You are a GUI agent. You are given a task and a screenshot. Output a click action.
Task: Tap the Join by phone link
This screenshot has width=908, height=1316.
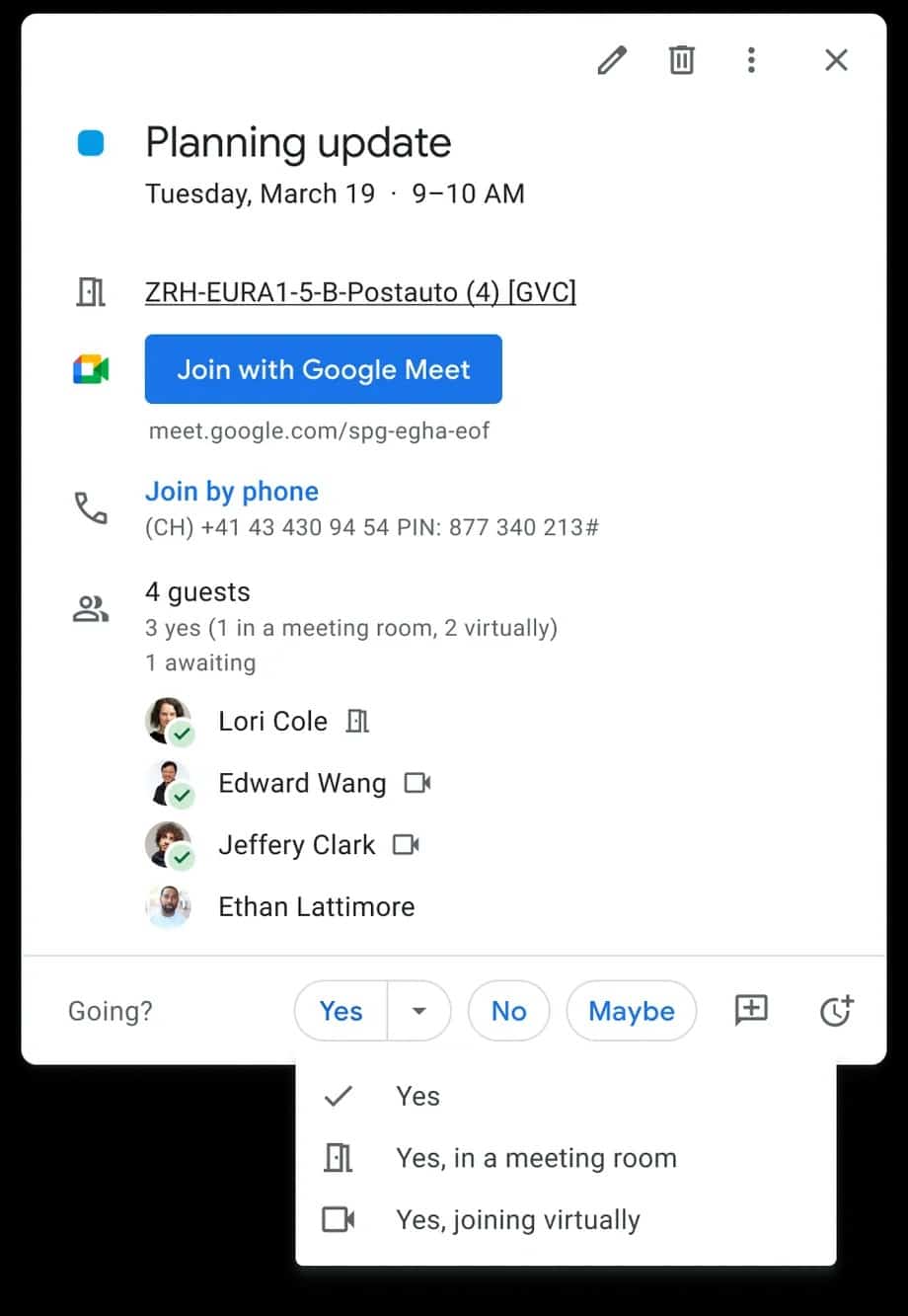(232, 492)
